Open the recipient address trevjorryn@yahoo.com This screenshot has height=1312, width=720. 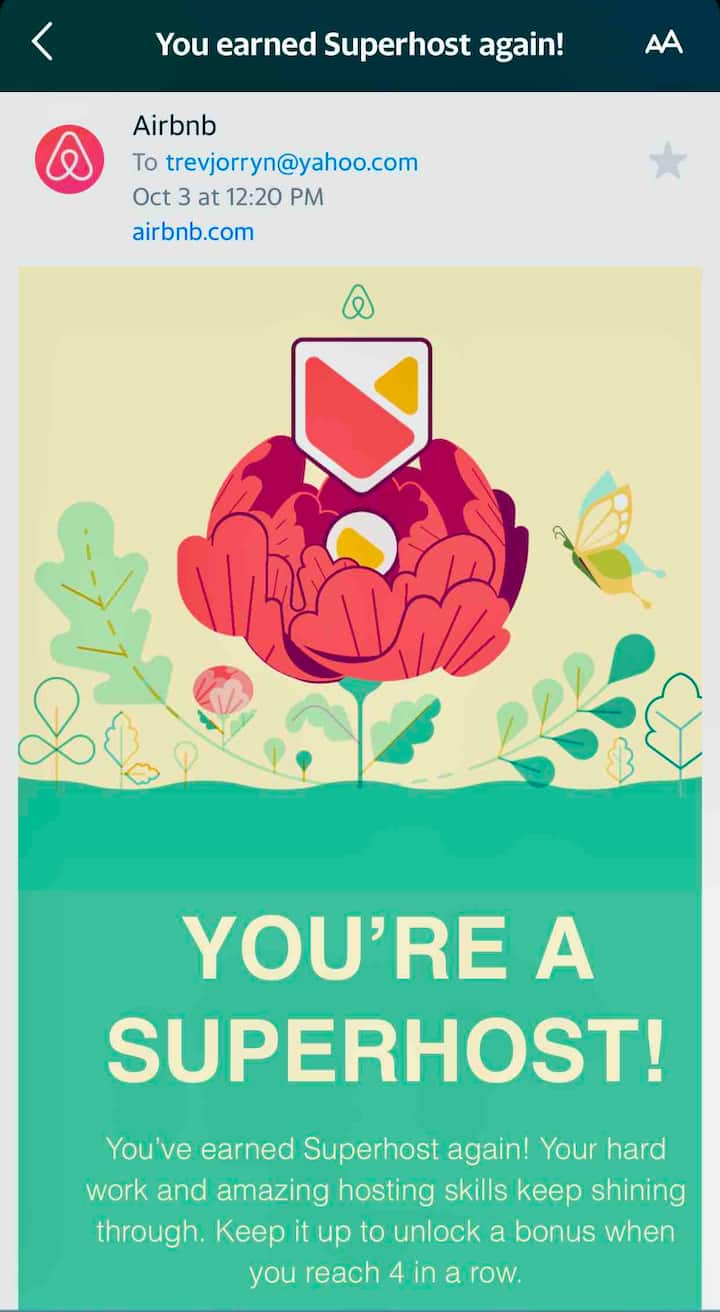coord(291,162)
